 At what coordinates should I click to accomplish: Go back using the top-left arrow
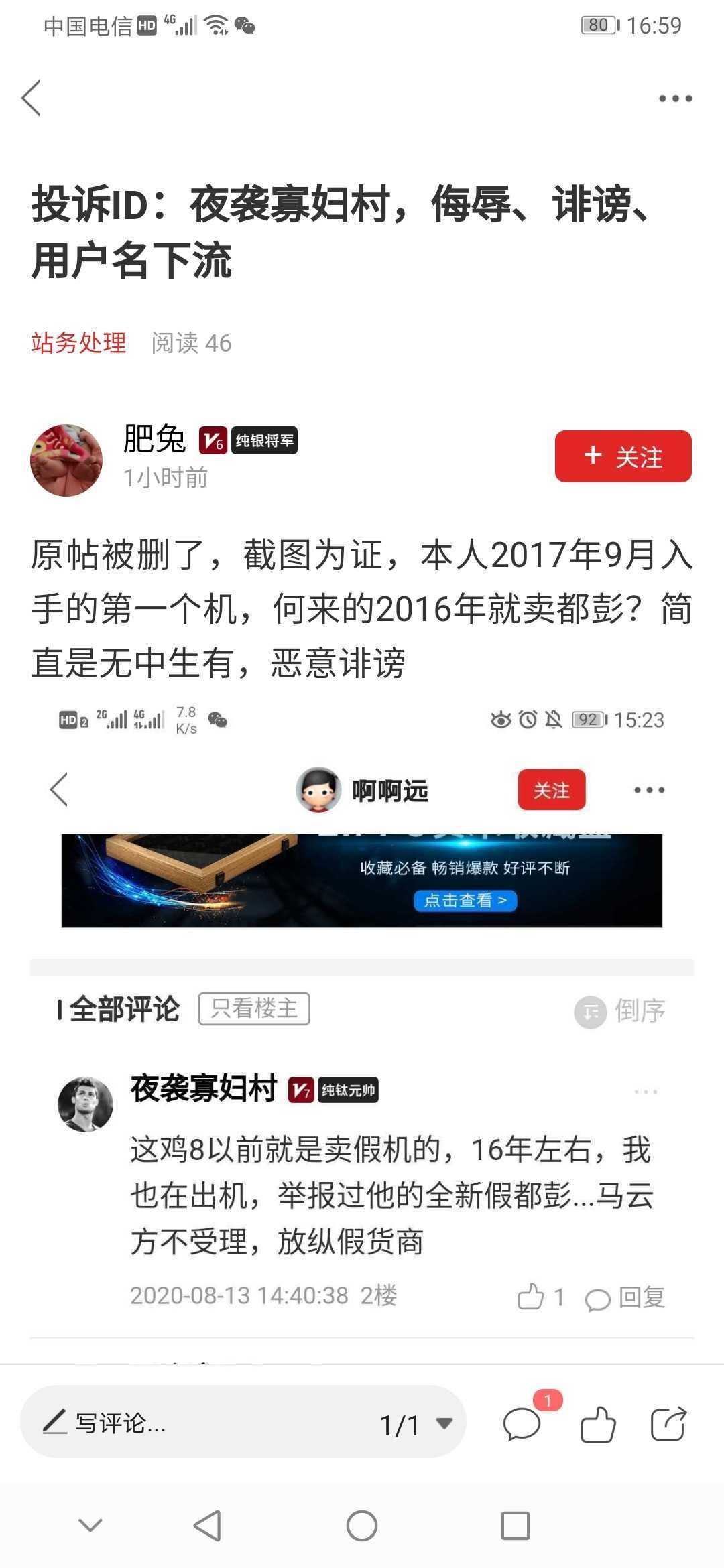(x=32, y=99)
